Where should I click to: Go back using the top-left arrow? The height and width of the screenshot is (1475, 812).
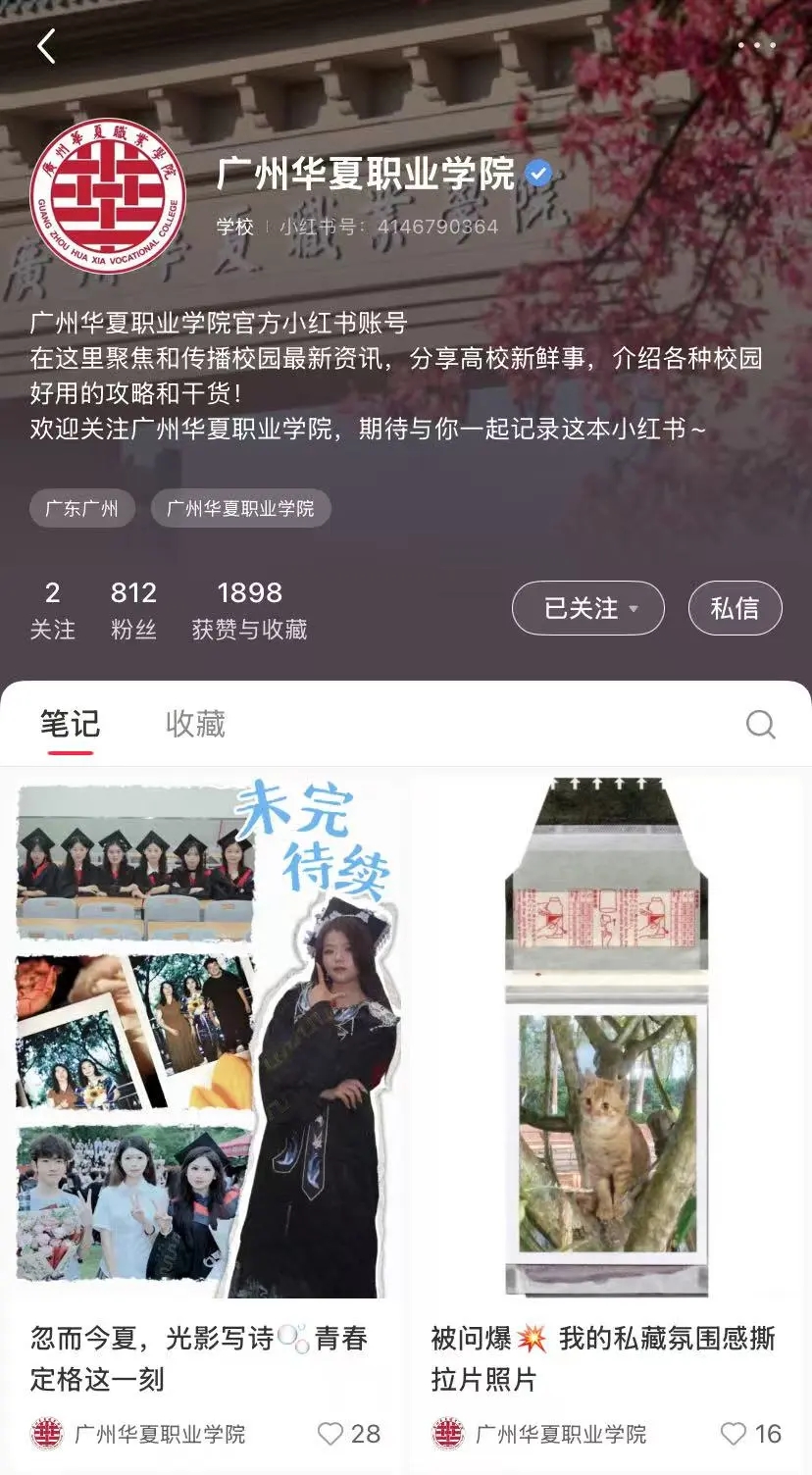click(x=46, y=46)
